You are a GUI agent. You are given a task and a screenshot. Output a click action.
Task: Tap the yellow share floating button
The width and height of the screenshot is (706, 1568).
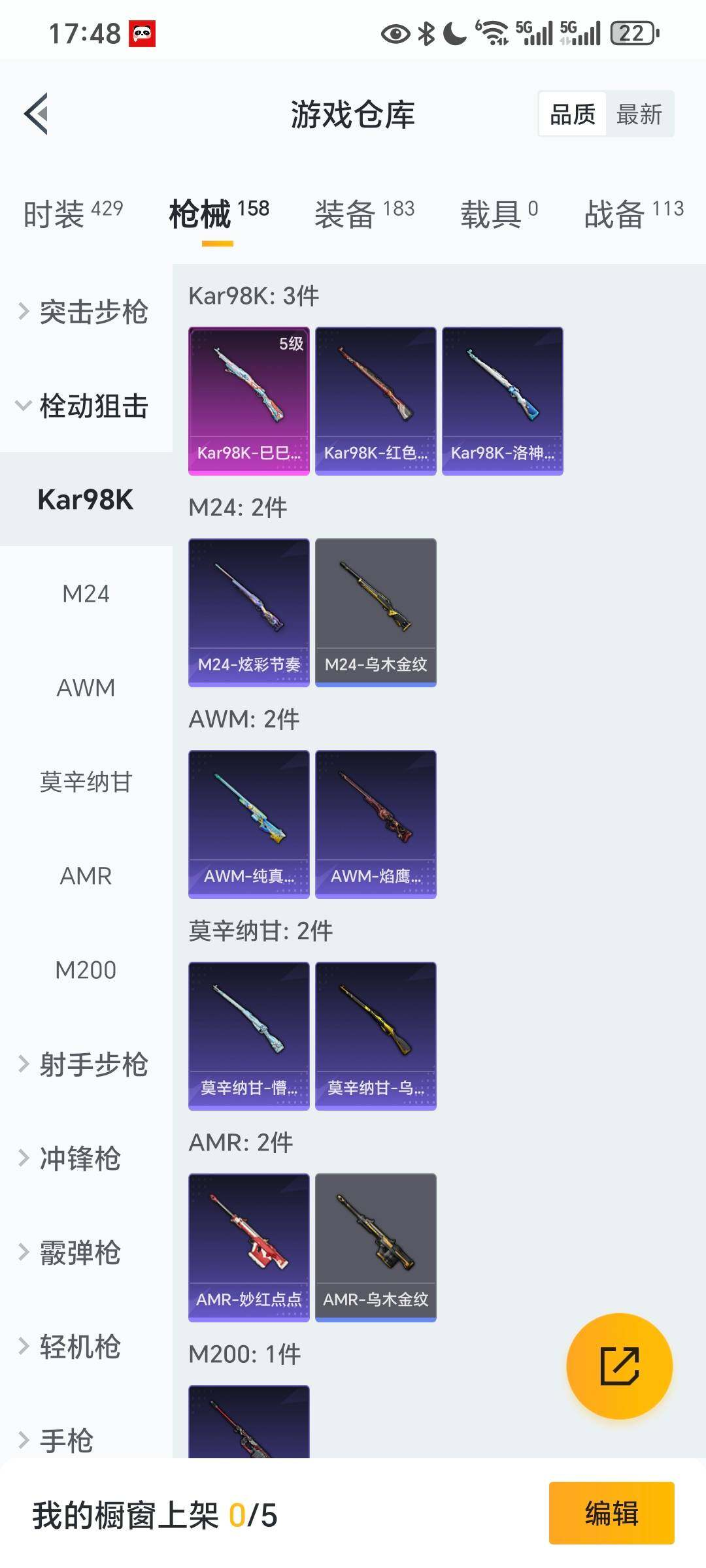coord(619,1366)
